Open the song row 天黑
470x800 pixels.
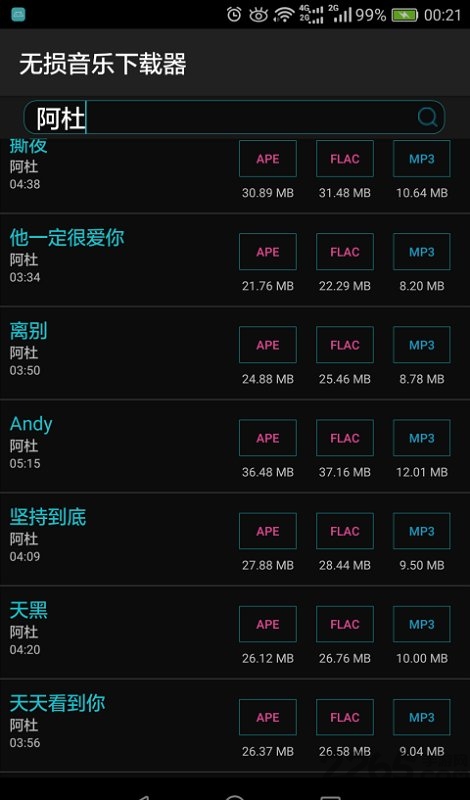(x=235, y=632)
